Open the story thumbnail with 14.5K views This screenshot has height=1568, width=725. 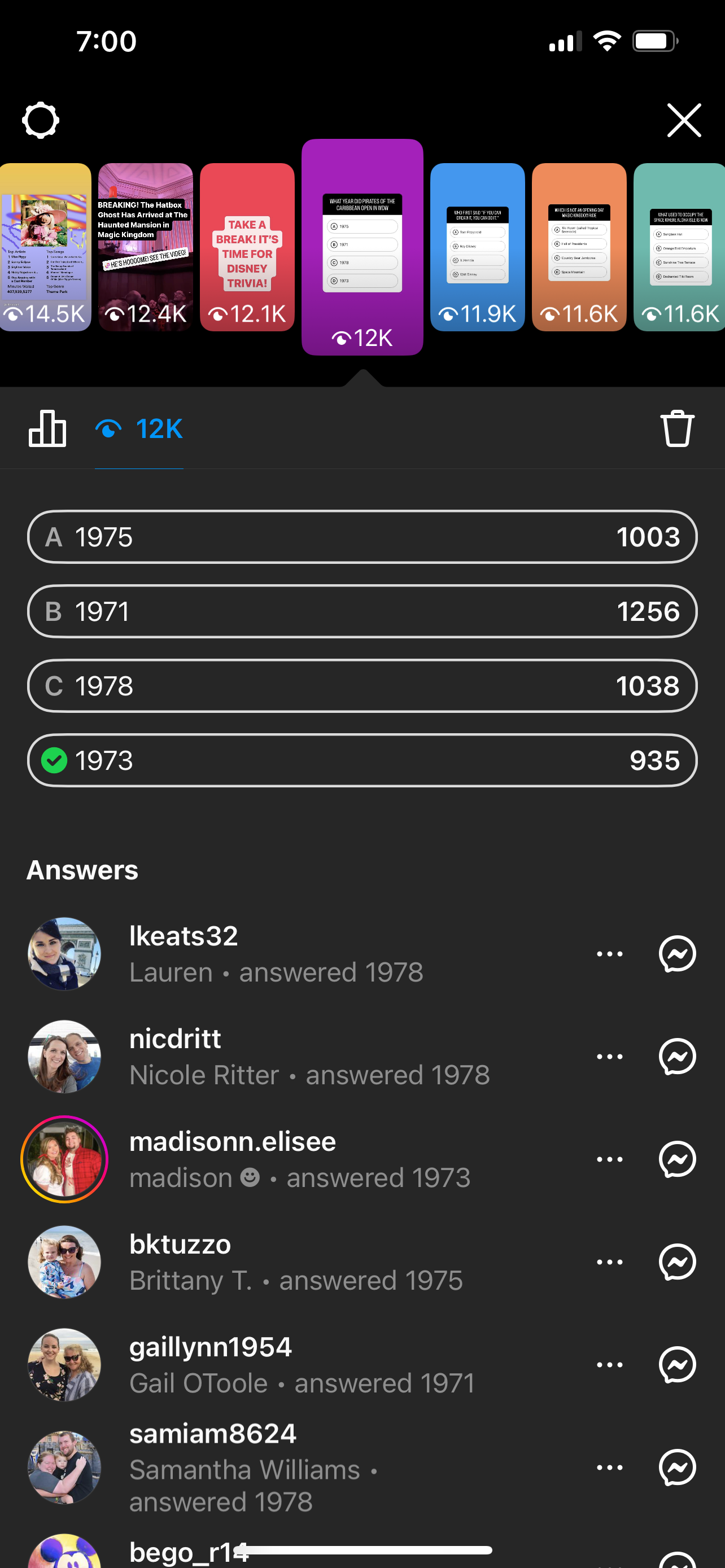pyautogui.click(x=45, y=247)
